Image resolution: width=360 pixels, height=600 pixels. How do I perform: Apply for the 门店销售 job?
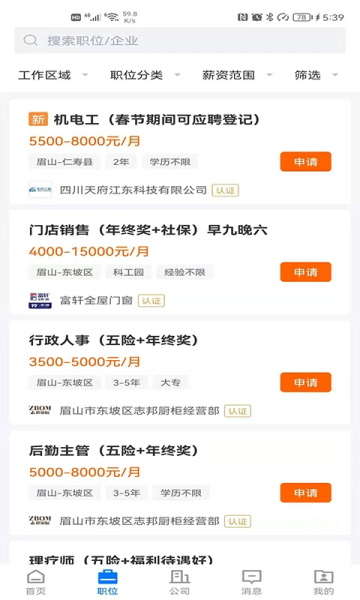305,272
